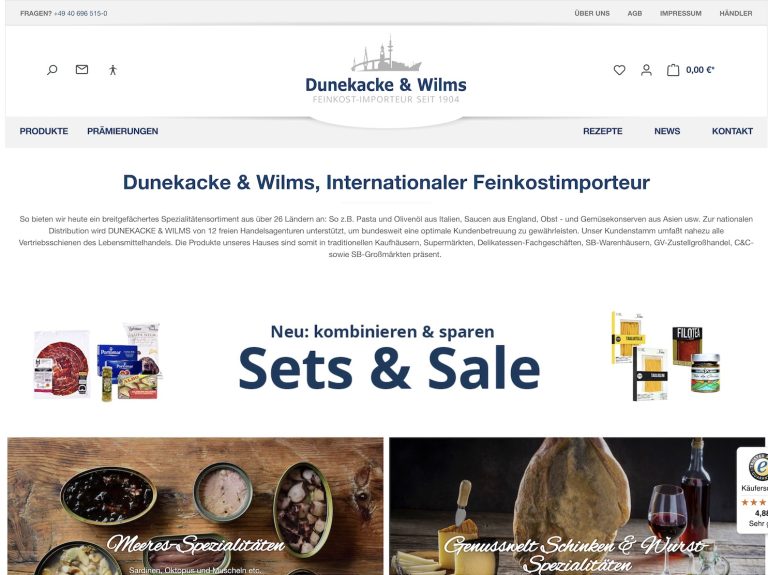This screenshot has height=575, width=768.
Task: Open the search magnifier icon
Action: [52, 70]
